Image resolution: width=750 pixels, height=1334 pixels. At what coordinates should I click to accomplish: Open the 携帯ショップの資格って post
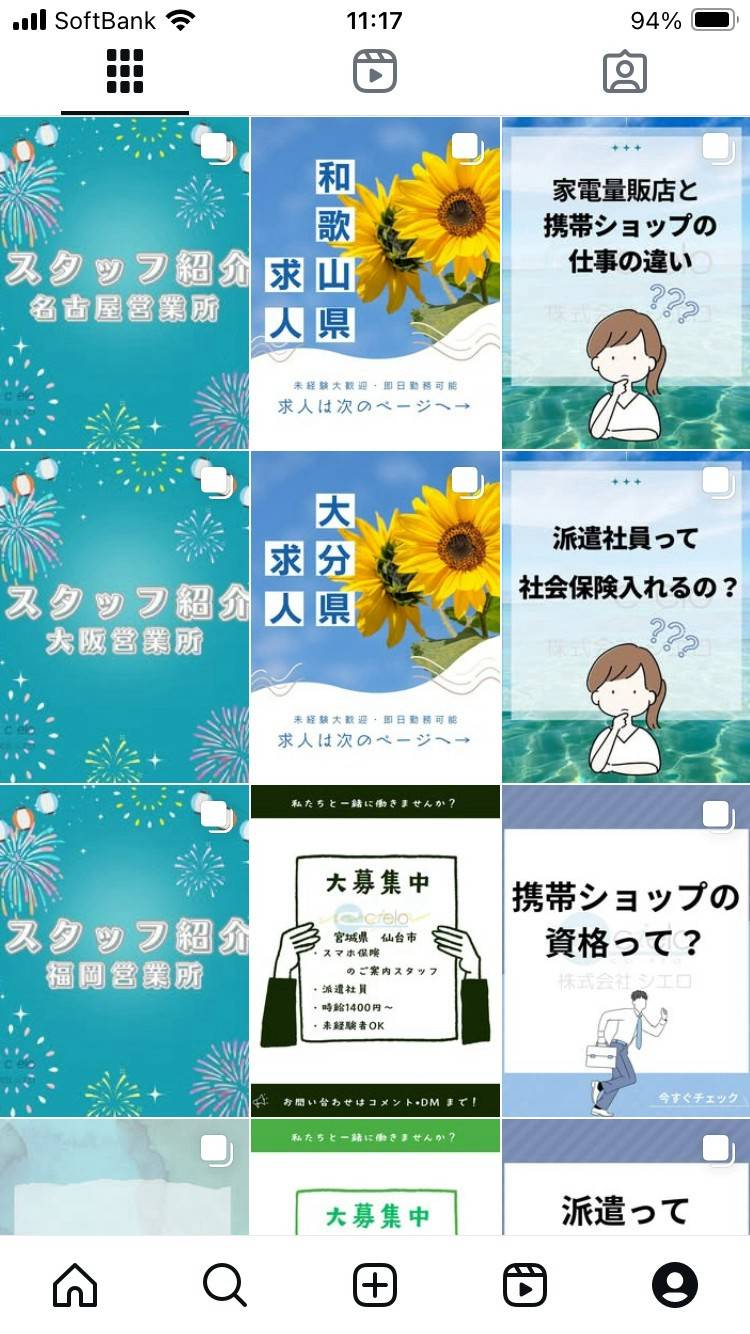point(626,951)
